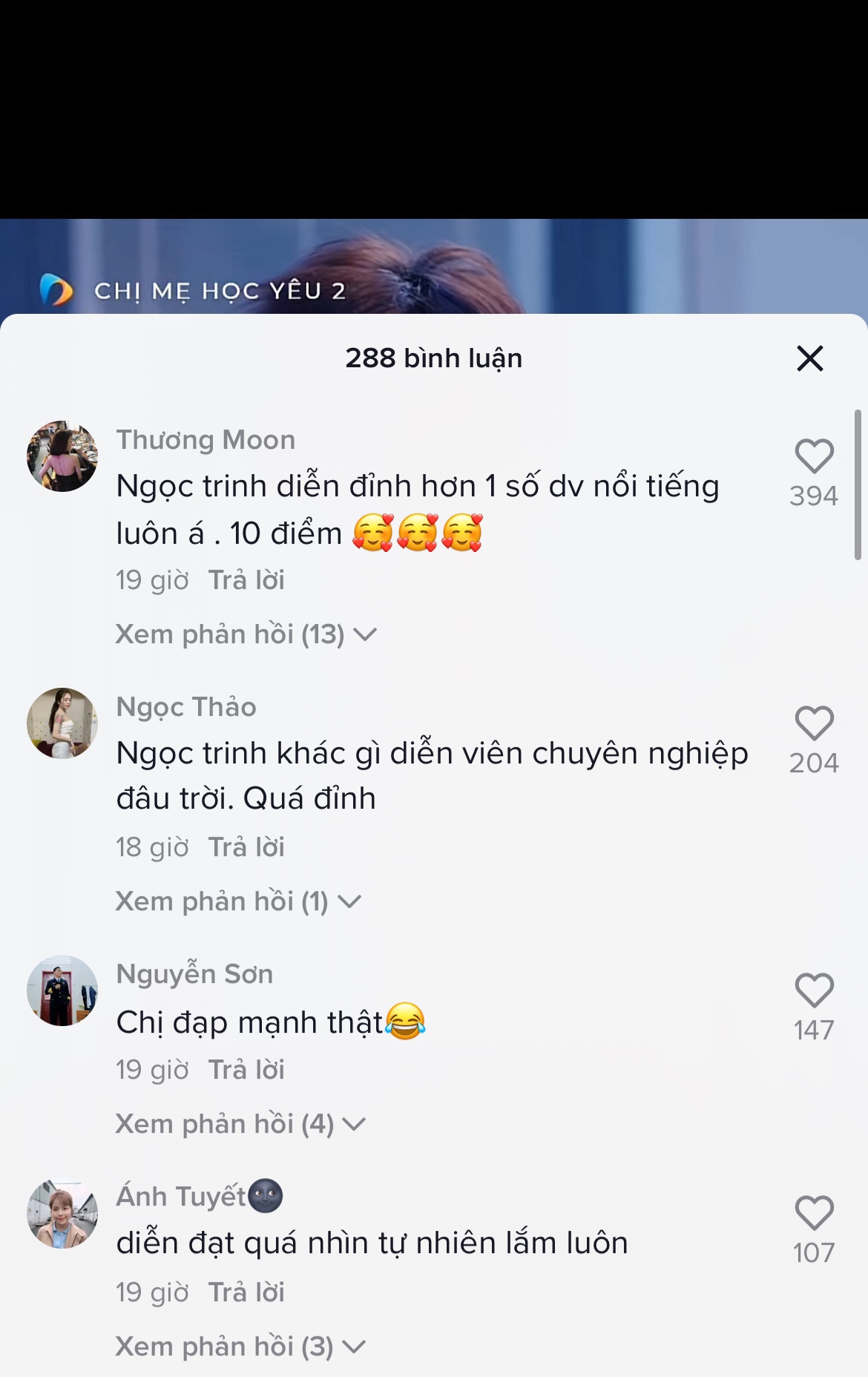
Task: Open Ánh Tuyết's profile avatar
Action: [x=62, y=1214]
